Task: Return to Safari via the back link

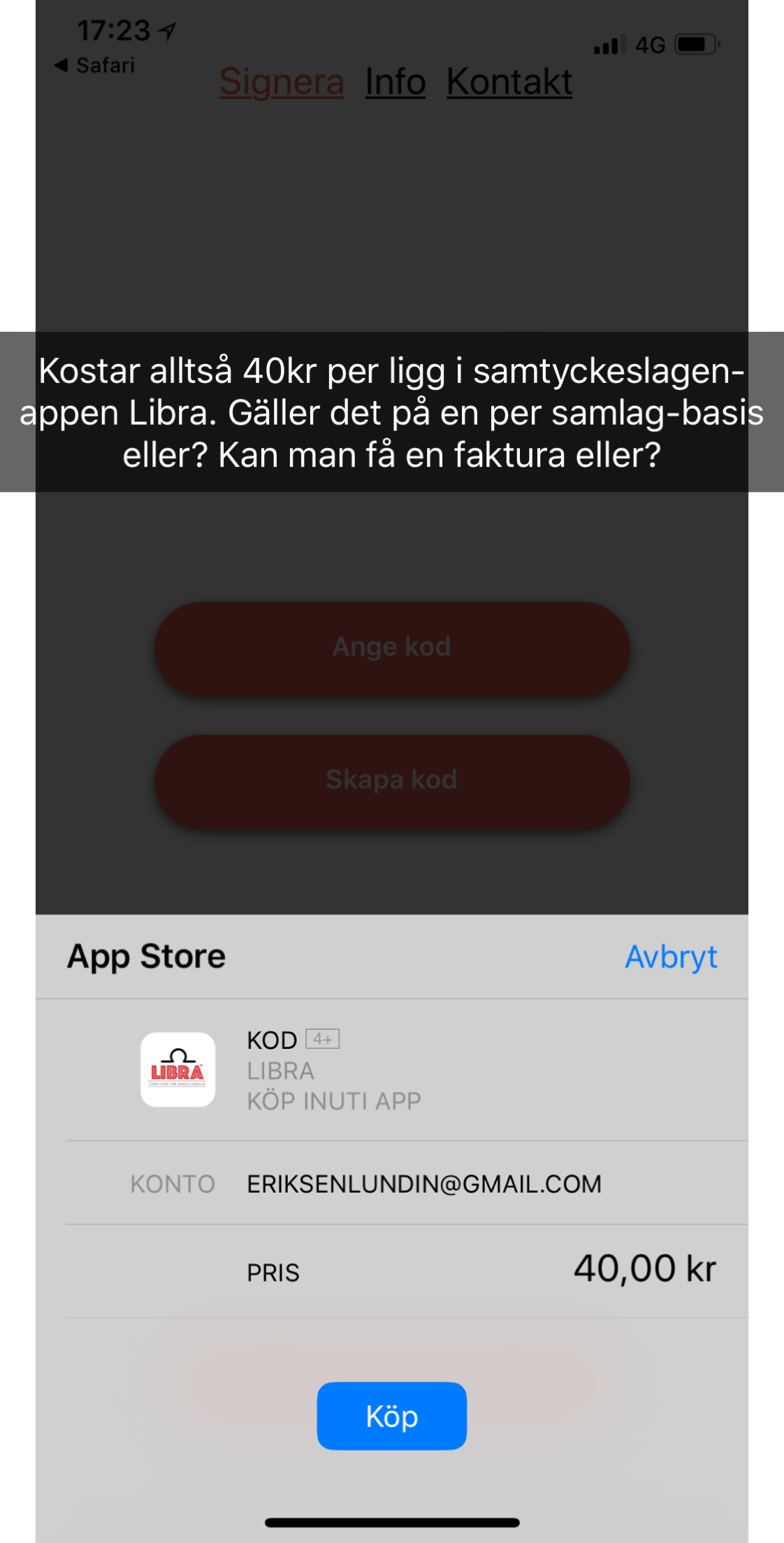Action: pyautogui.click(x=94, y=65)
